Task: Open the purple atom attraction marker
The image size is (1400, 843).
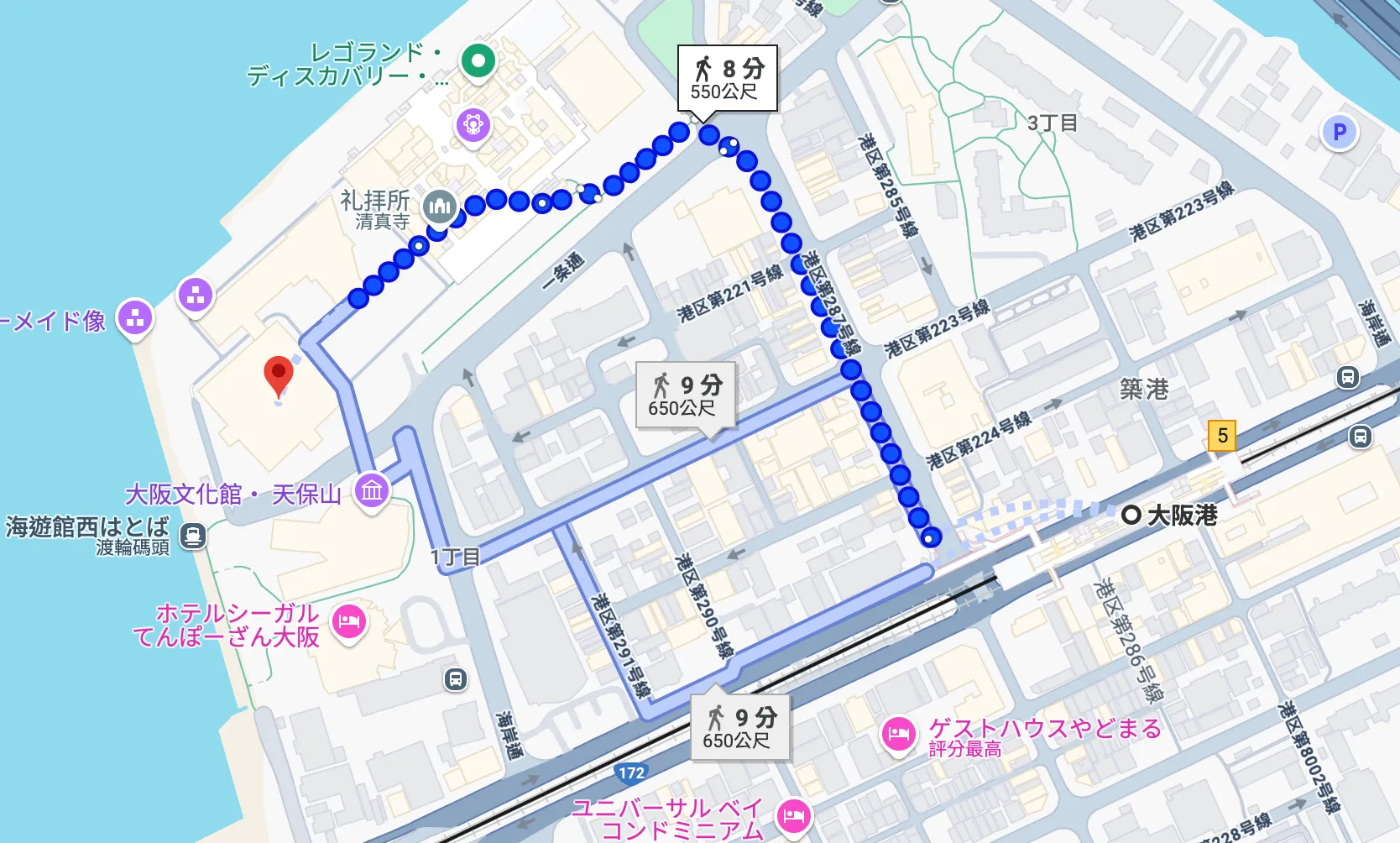Action: 473,124
